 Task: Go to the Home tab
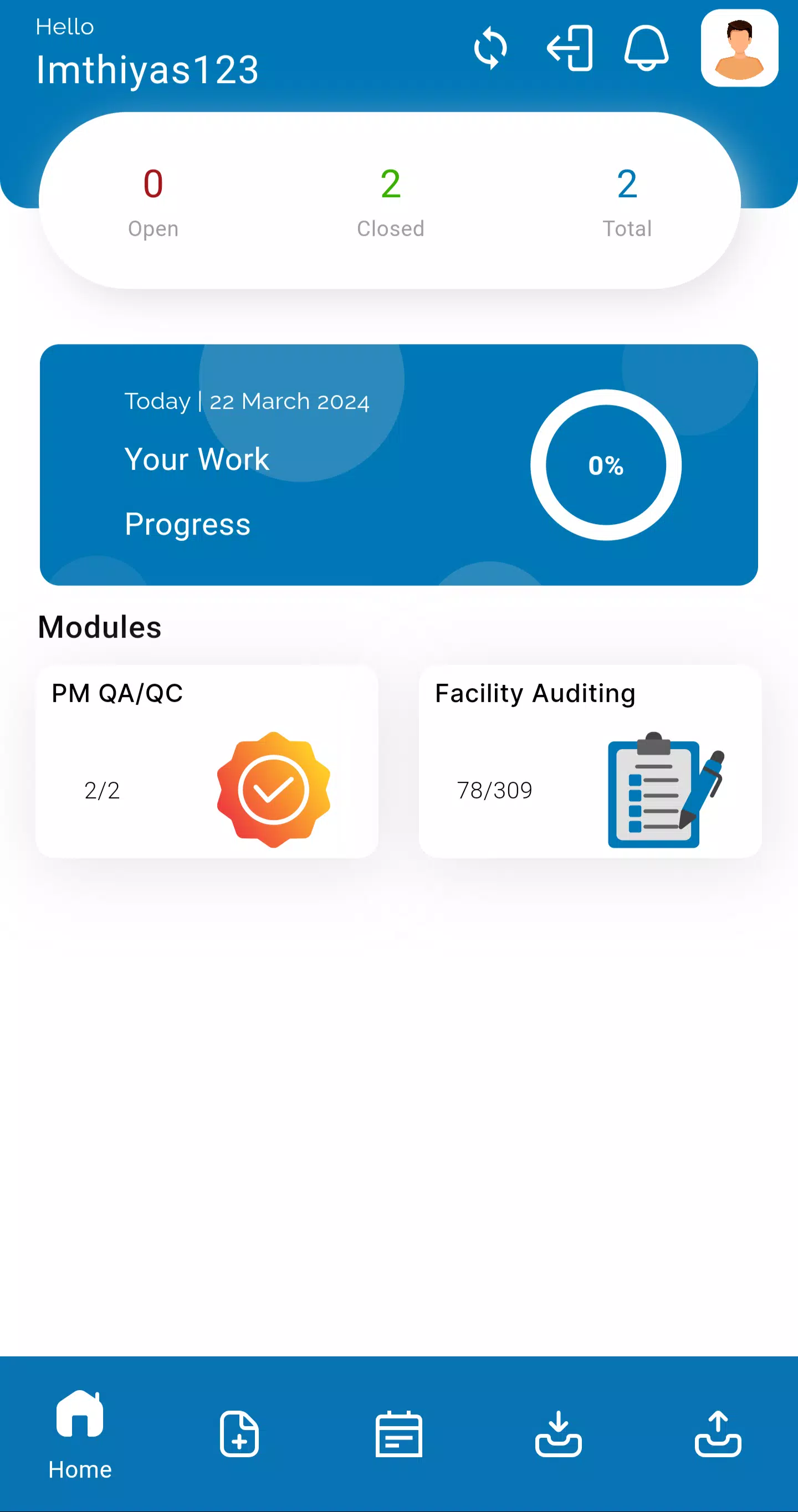coord(80,1435)
